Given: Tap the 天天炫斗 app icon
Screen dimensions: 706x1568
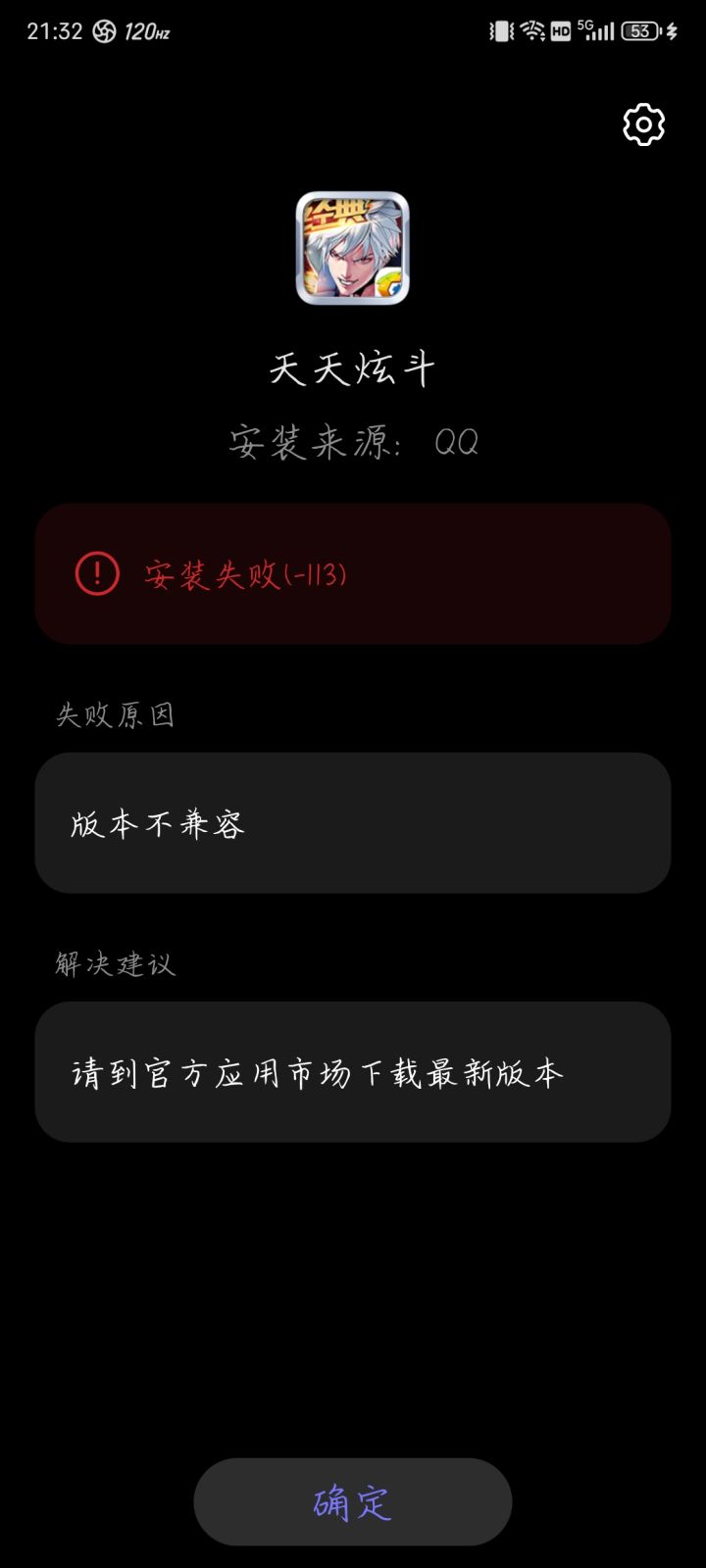Looking at the screenshot, I should [353, 250].
